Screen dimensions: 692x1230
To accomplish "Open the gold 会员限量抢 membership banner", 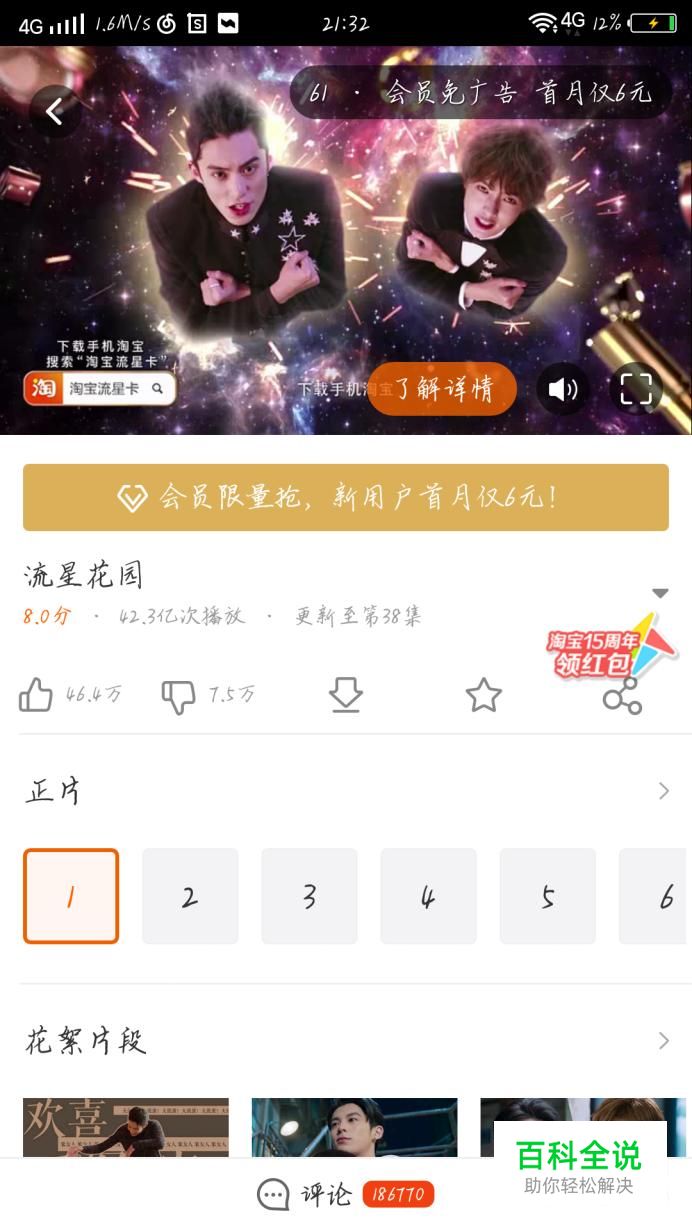I will [x=346, y=497].
